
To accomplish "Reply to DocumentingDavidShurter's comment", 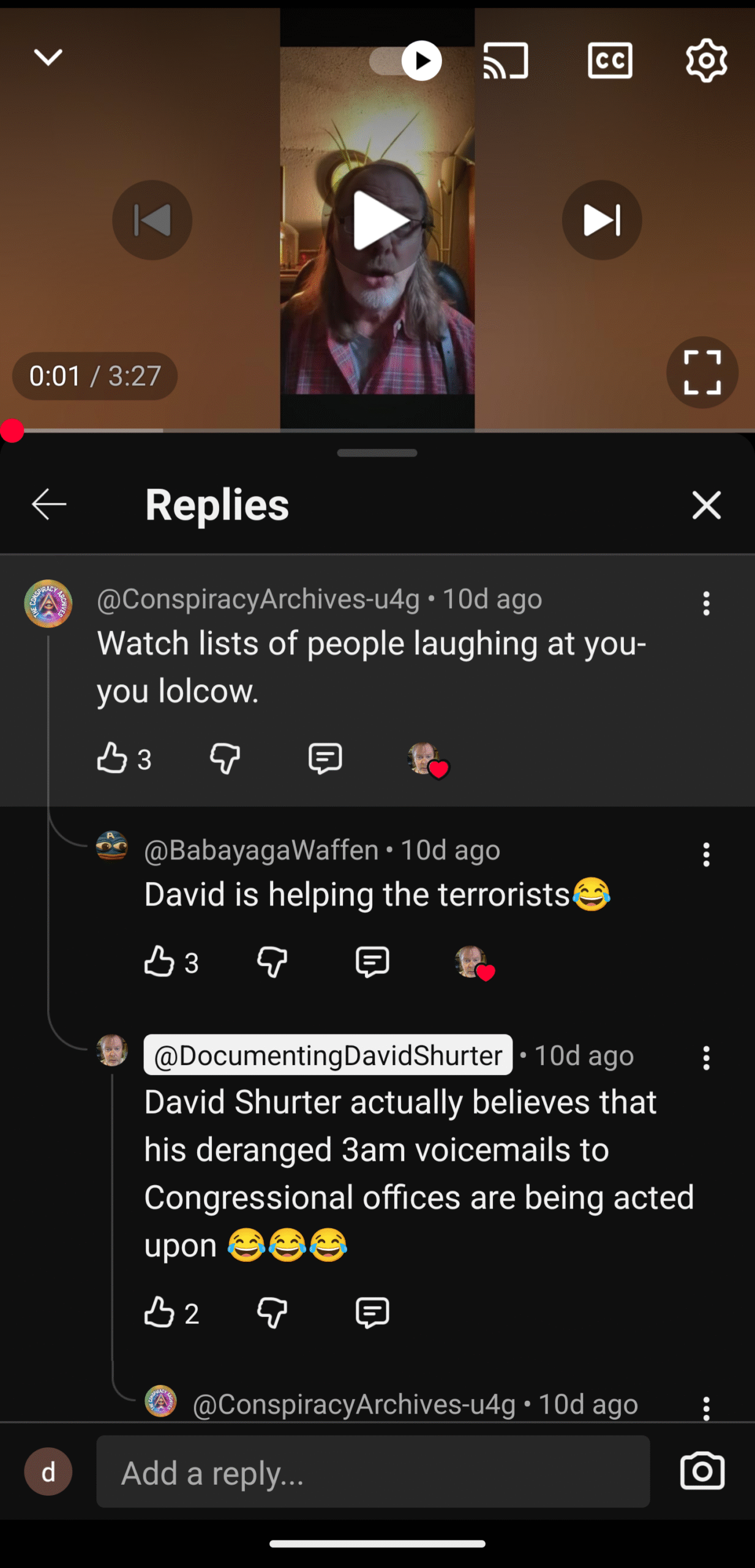I will tap(372, 1313).
